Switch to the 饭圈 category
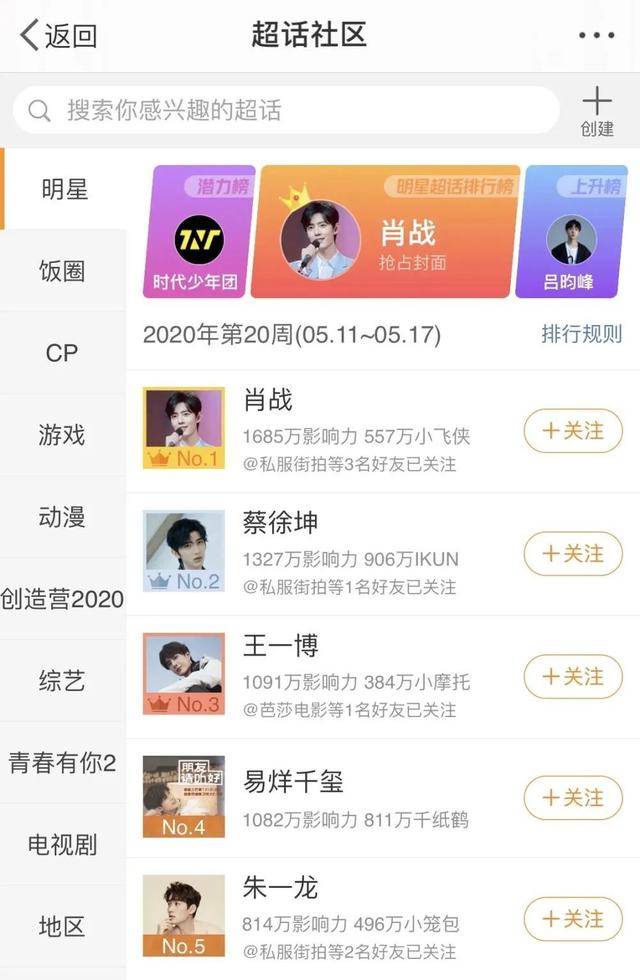Screen dimensions: 640x980 click(62, 270)
